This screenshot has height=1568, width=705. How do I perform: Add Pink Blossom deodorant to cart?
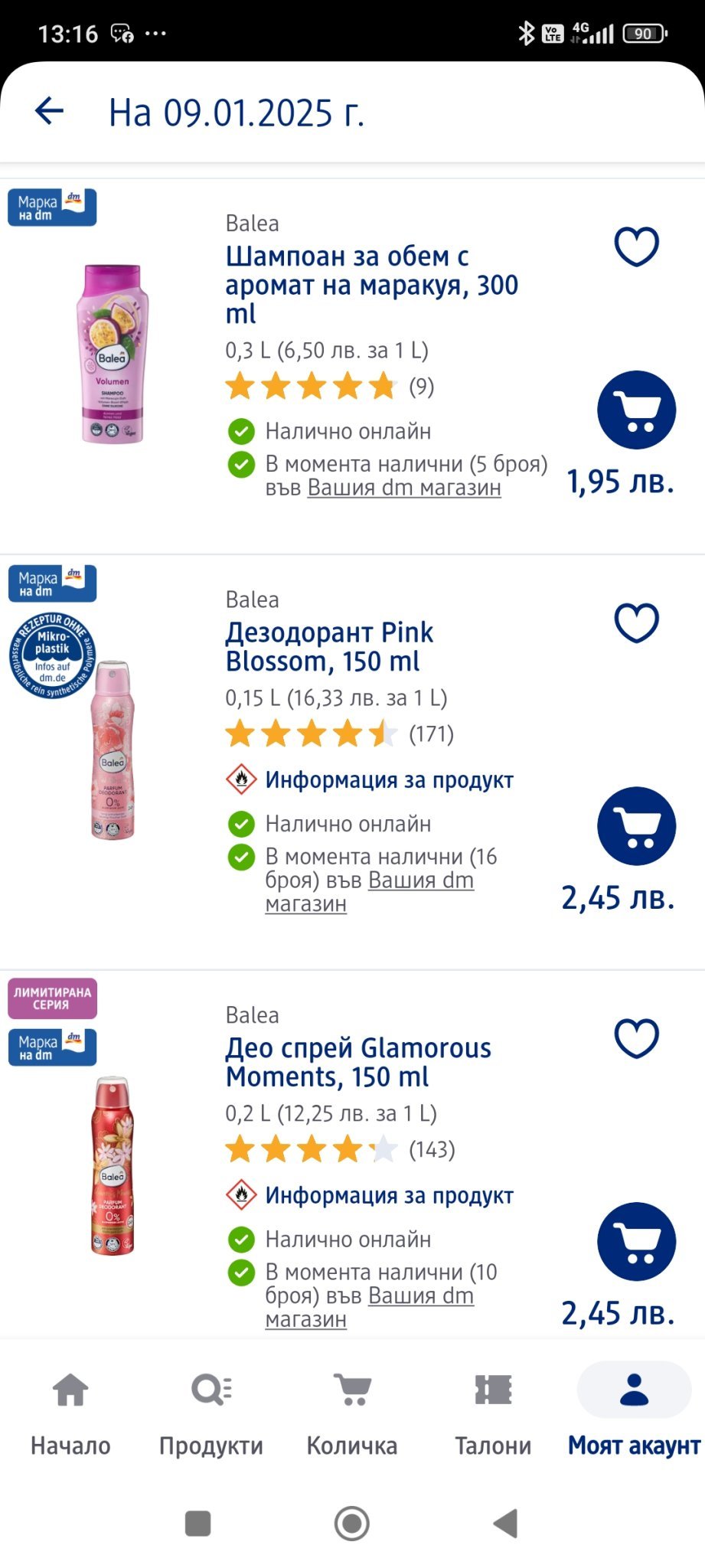[x=636, y=826]
